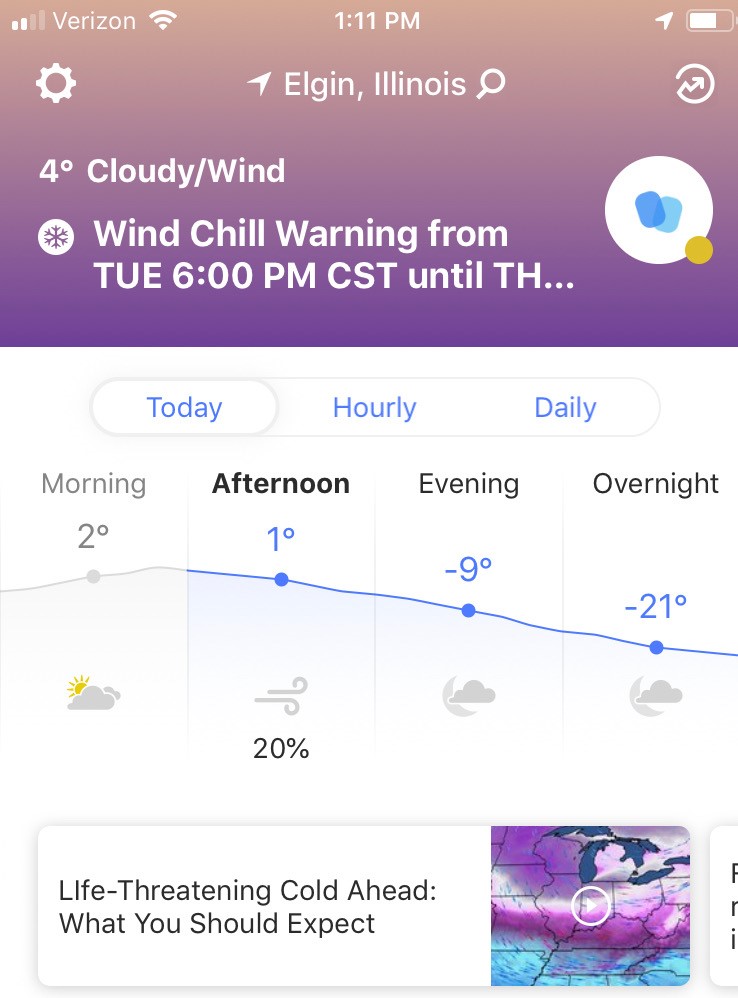The height and width of the screenshot is (998, 738).
Task: Tap the Afternoon temperature point on the graph
Action: pyautogui.click(x=281, y=579)
